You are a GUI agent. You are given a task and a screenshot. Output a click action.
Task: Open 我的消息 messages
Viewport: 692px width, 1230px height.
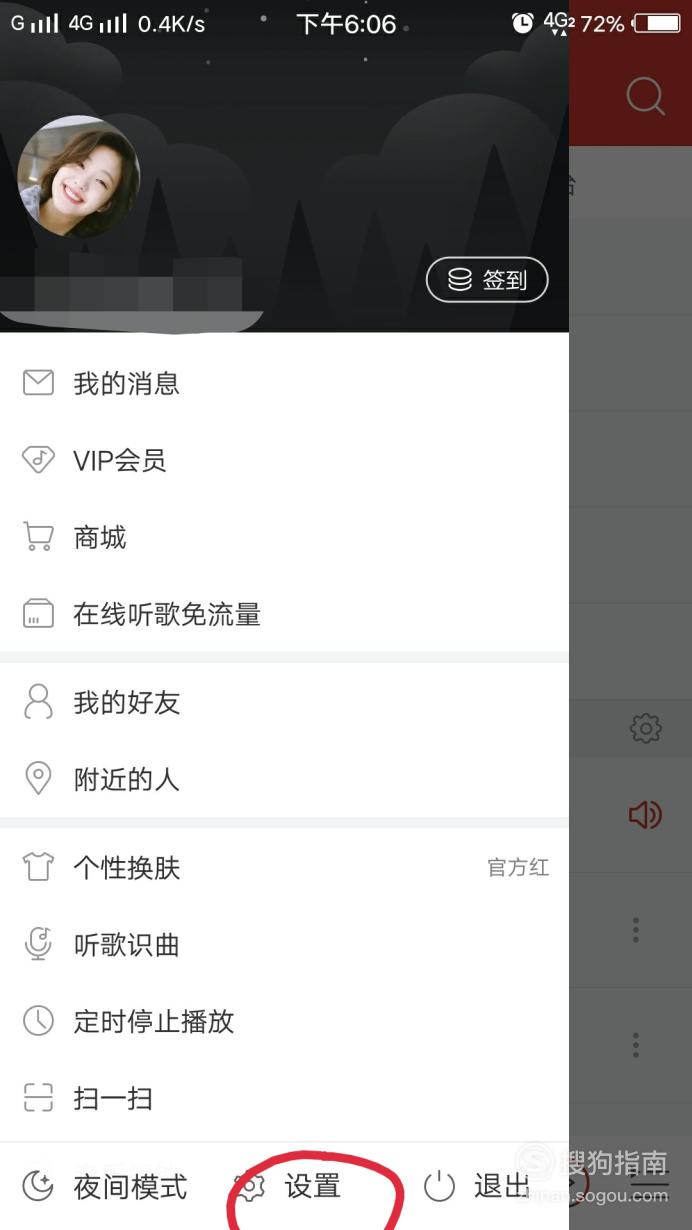coord(284,383)
